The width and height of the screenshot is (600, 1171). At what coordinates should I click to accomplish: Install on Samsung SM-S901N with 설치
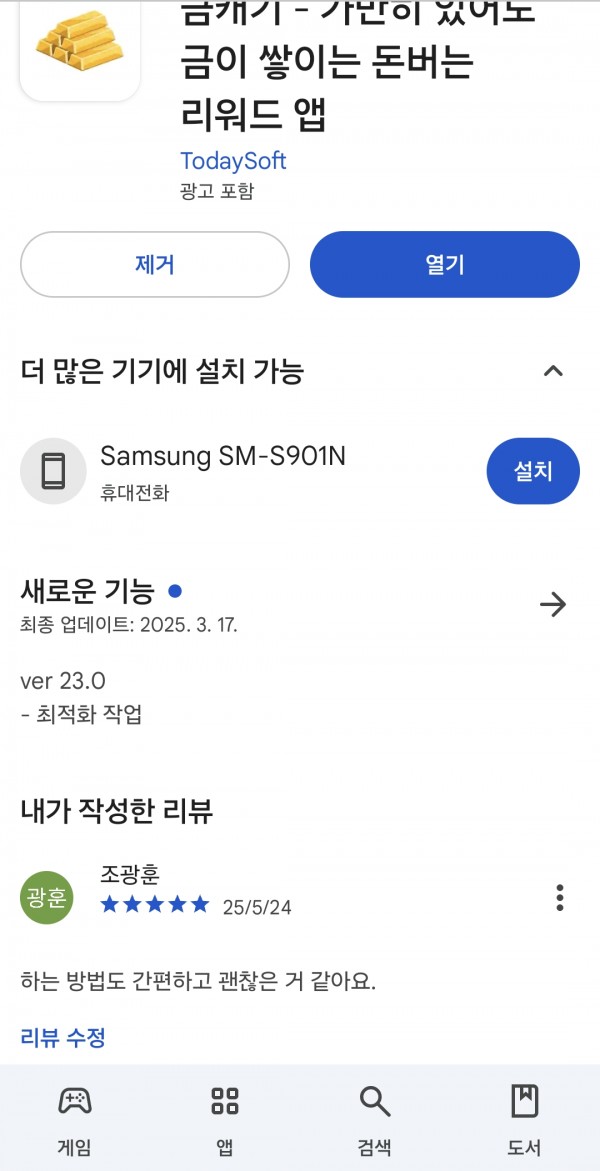pos(533,471)
